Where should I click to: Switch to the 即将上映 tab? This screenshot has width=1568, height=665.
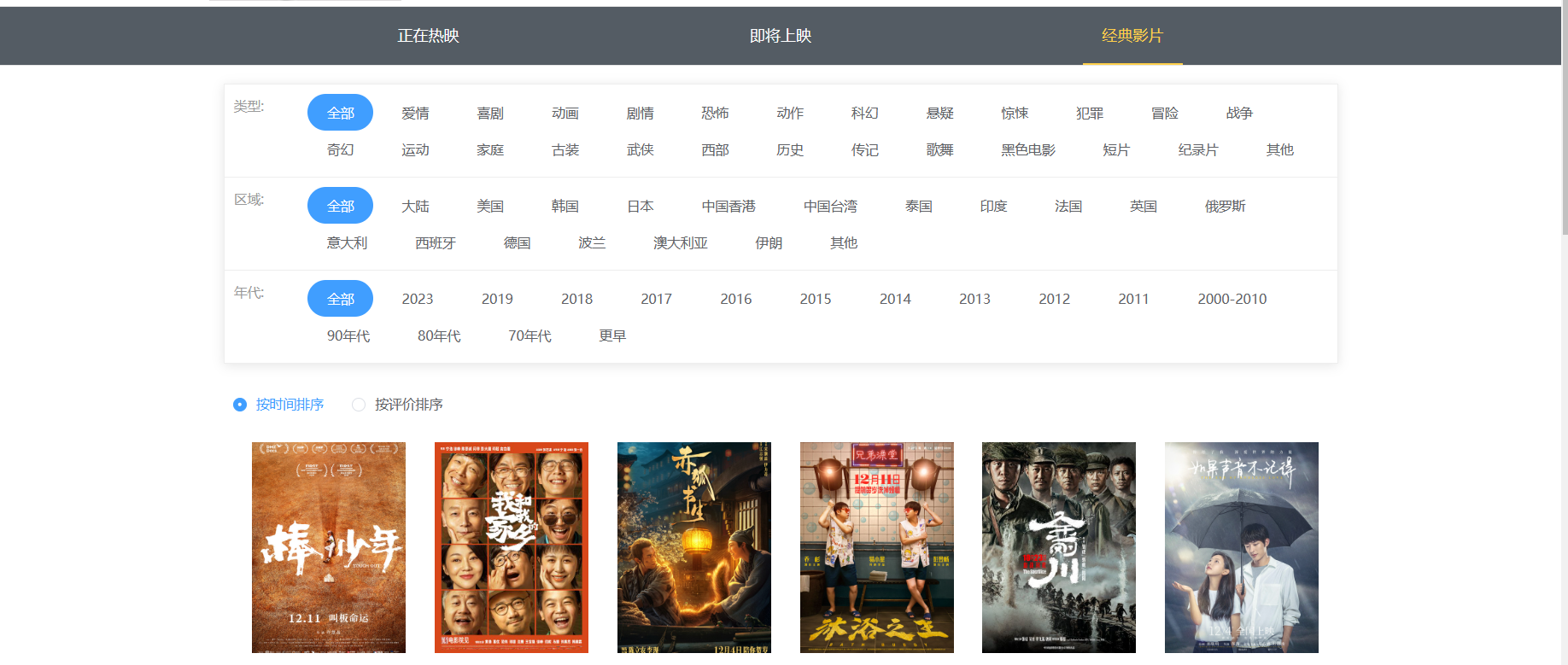780,36
